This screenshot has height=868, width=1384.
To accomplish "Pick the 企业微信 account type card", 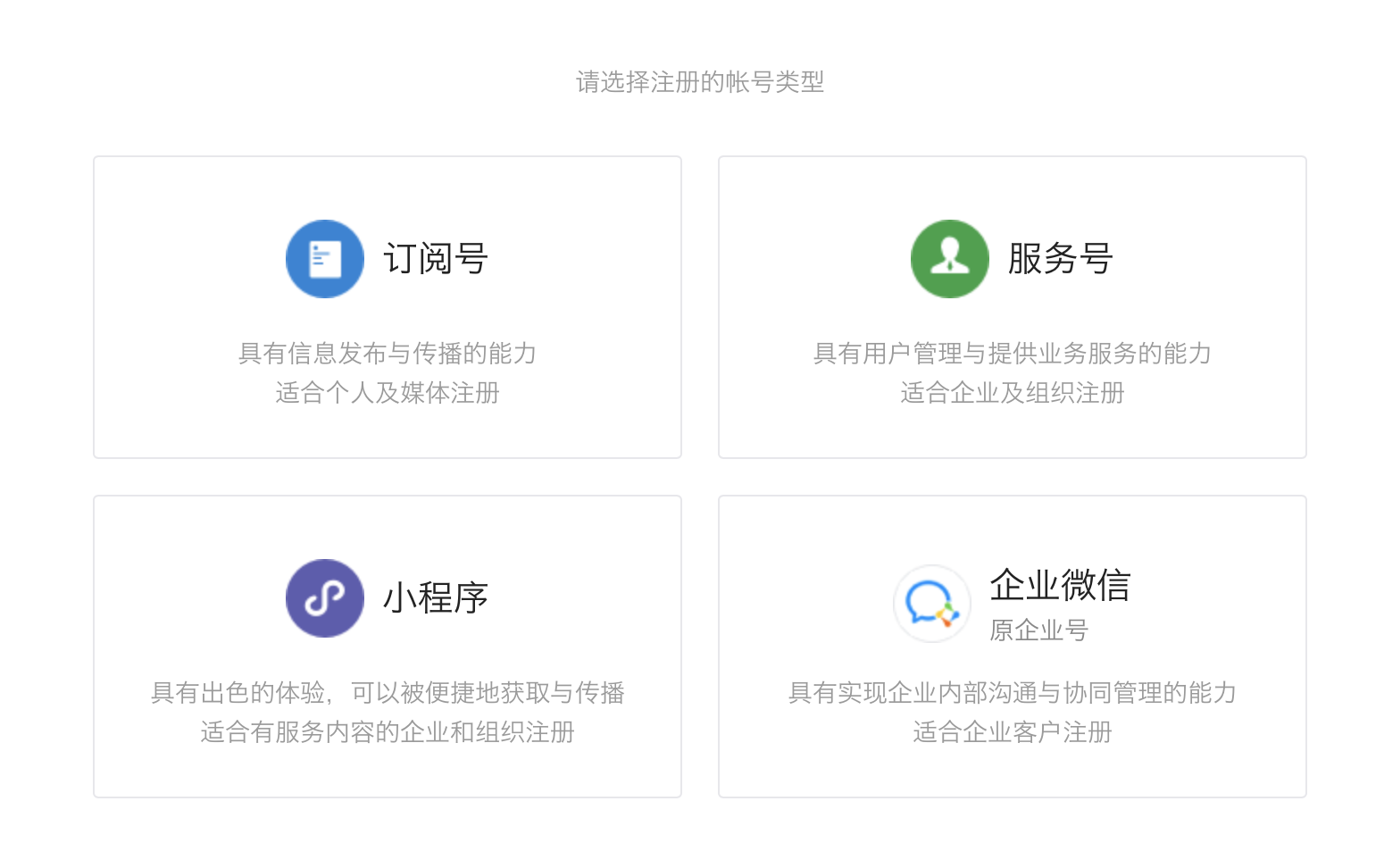I will pos(1012,647).
